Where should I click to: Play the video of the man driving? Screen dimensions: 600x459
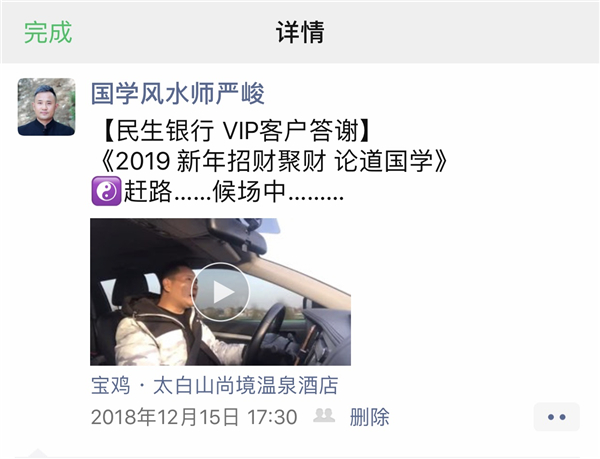pyautogui.click(x=220, y=292)
